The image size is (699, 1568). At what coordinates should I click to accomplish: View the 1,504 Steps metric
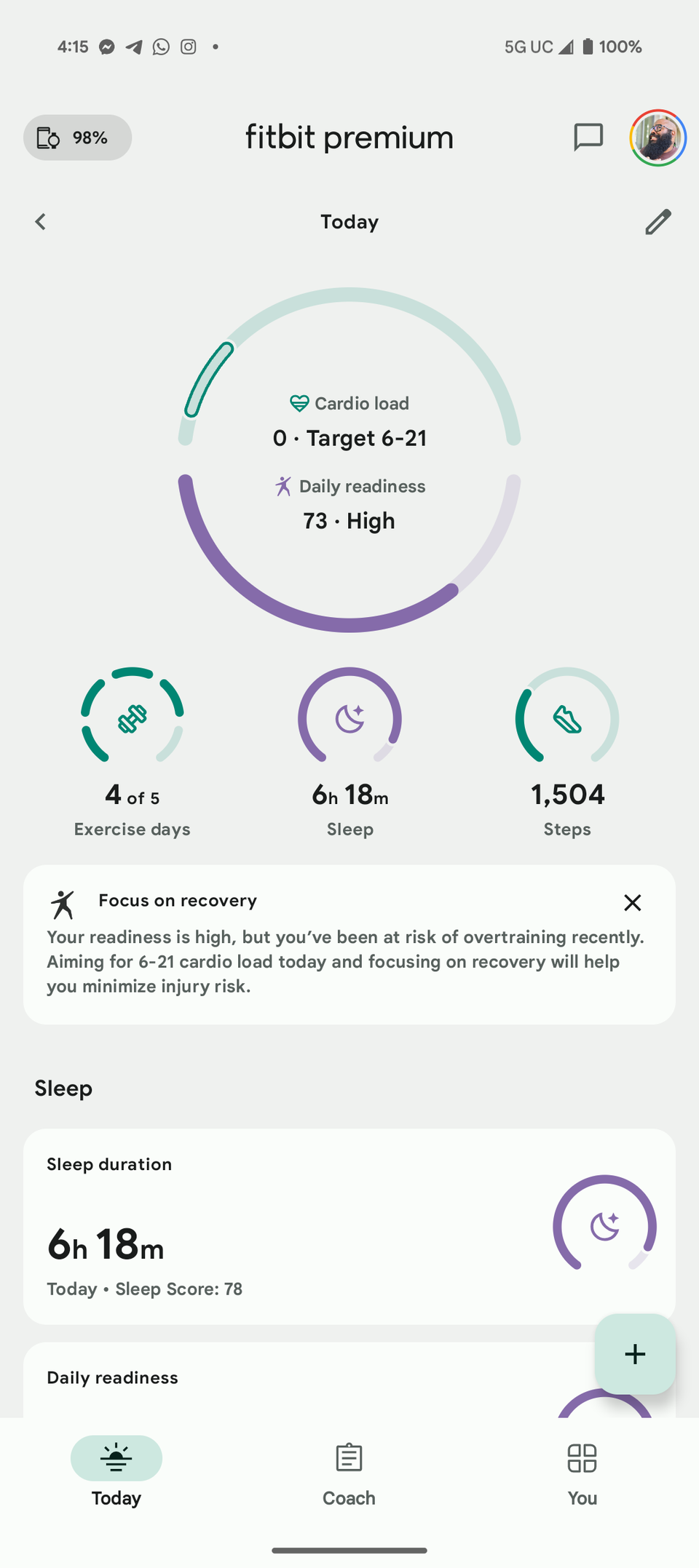point(567,752)
